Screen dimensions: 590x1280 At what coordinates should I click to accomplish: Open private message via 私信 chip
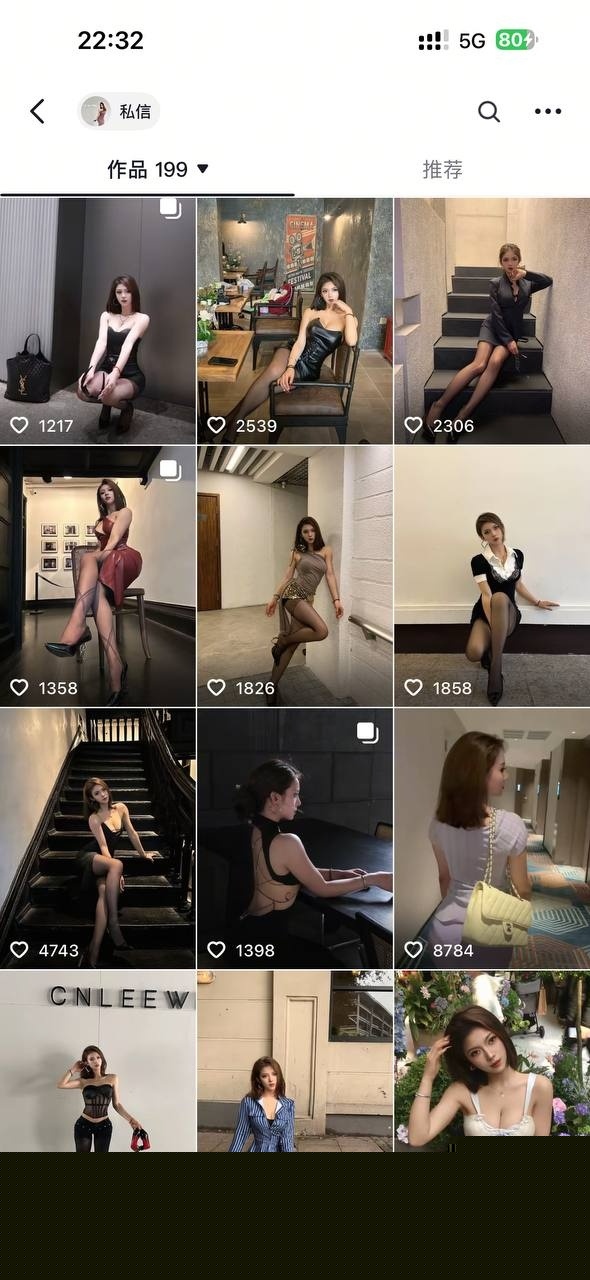(x=119, y=111)
